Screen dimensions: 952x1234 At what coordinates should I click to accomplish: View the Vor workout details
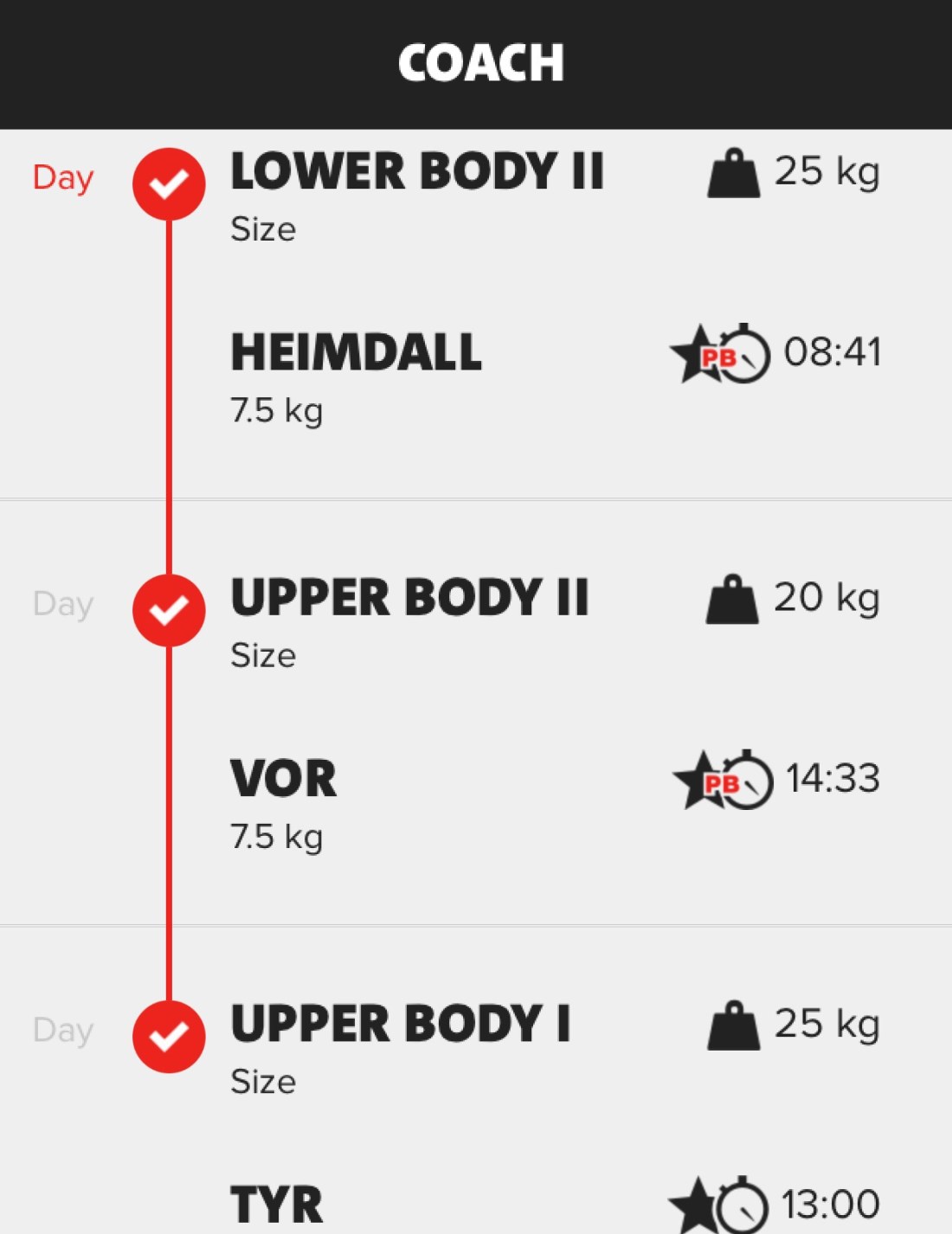coord(283,779)
